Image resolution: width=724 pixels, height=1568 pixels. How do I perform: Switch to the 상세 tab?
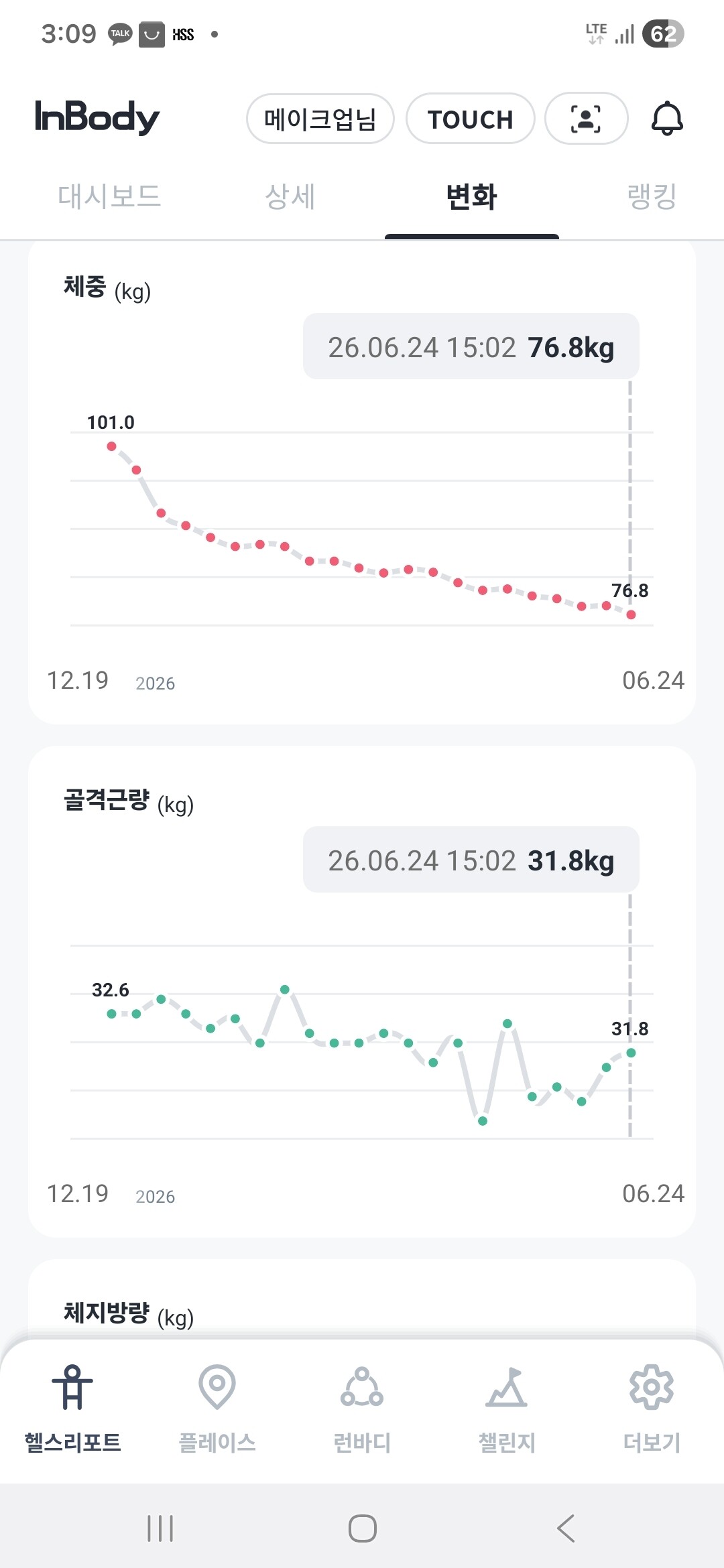coord(290,196)
